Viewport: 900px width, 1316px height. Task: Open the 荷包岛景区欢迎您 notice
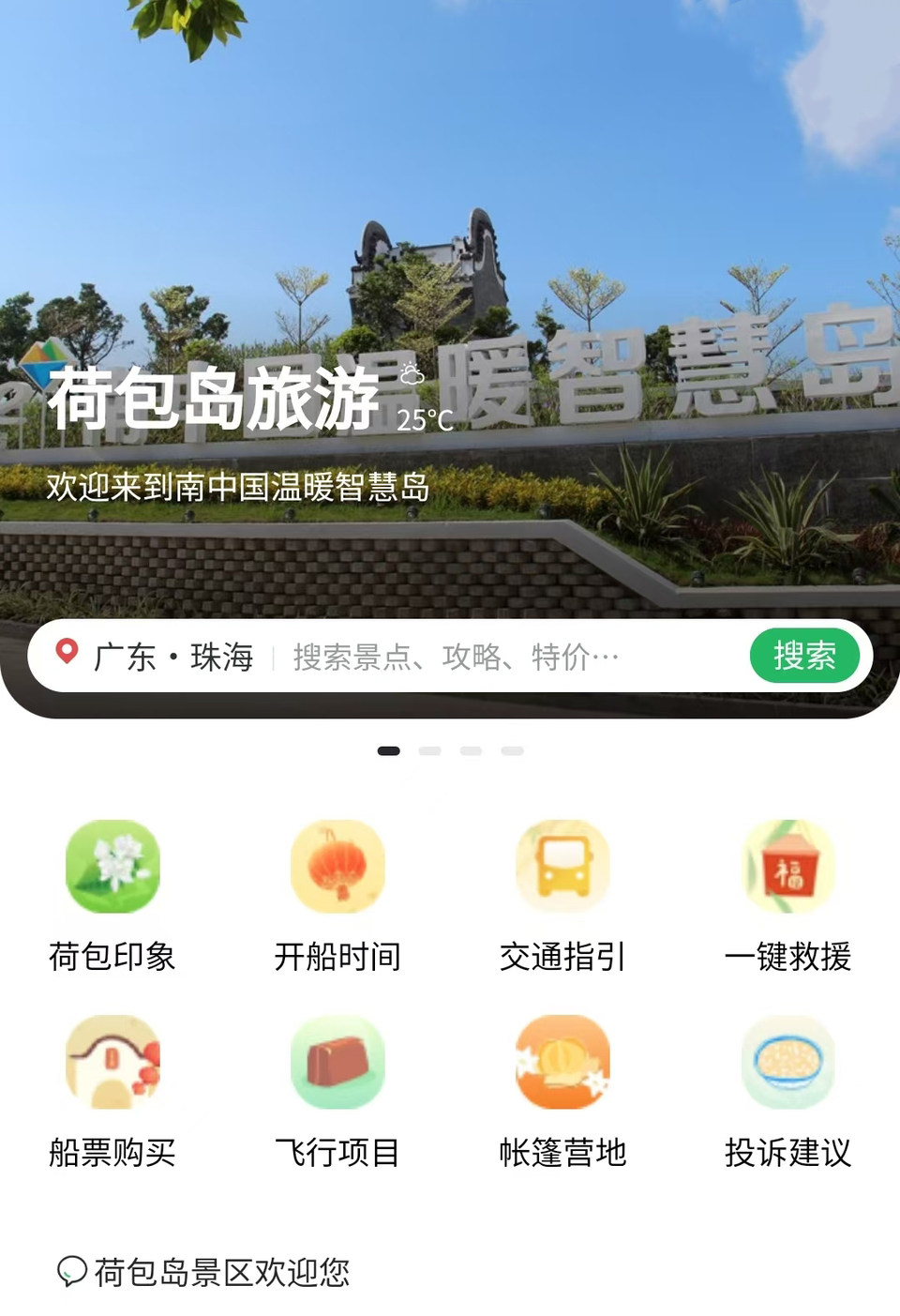(221, 1272)
